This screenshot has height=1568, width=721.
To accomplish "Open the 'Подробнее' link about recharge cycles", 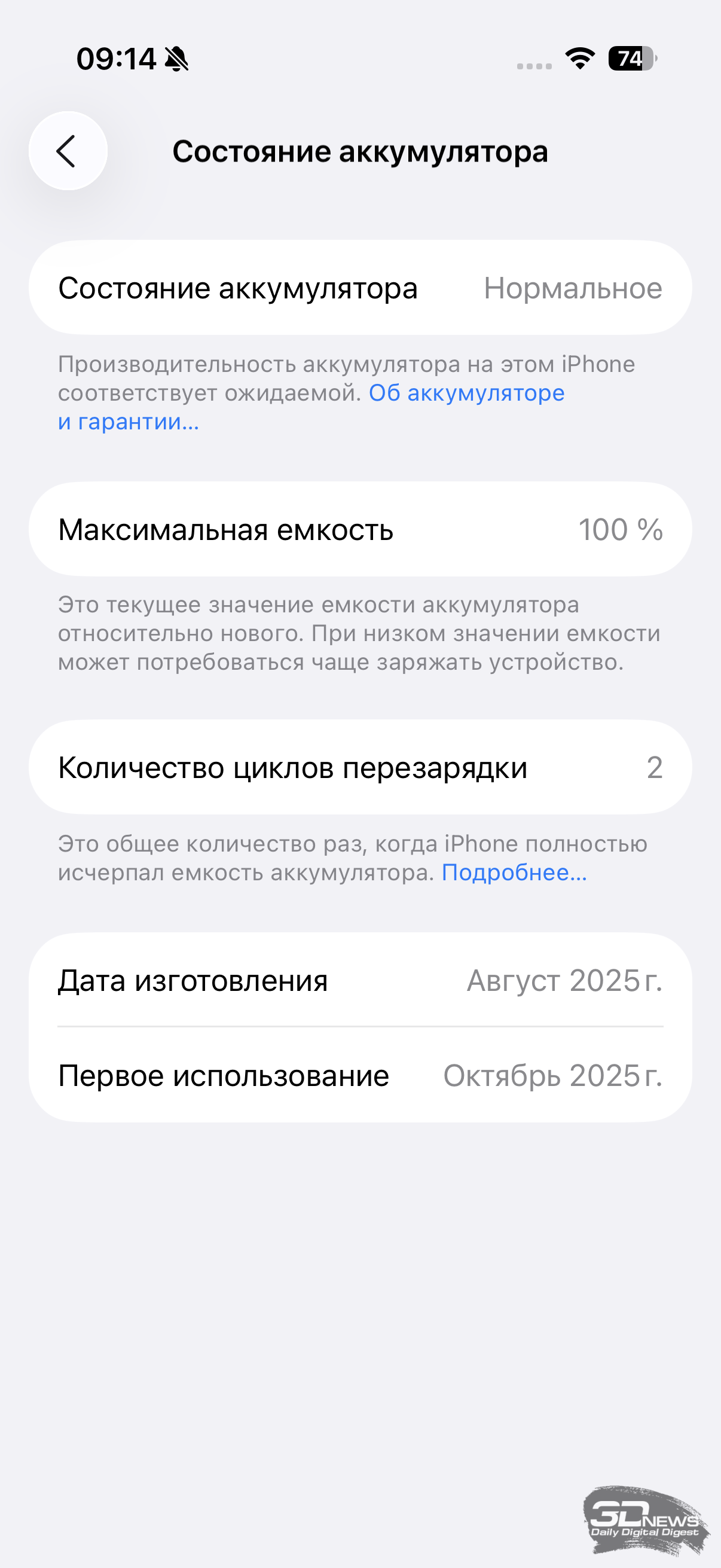I will (514, 873).
